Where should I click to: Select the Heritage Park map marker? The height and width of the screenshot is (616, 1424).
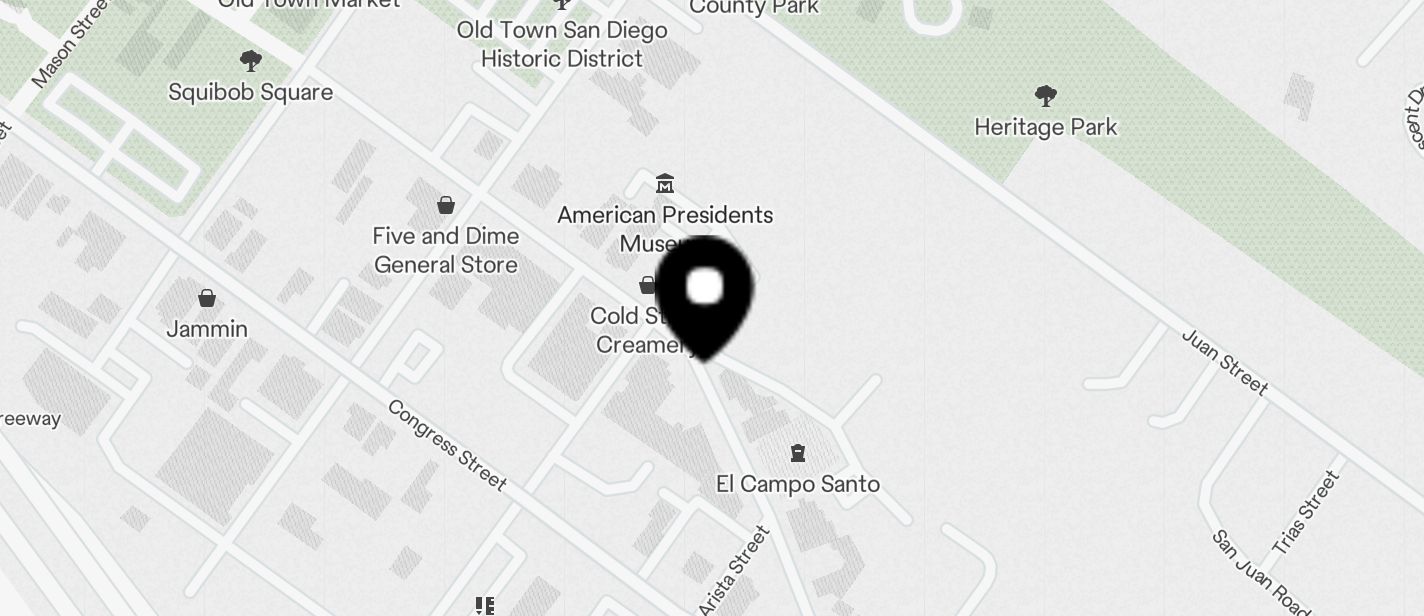[x=1045, y=97]
